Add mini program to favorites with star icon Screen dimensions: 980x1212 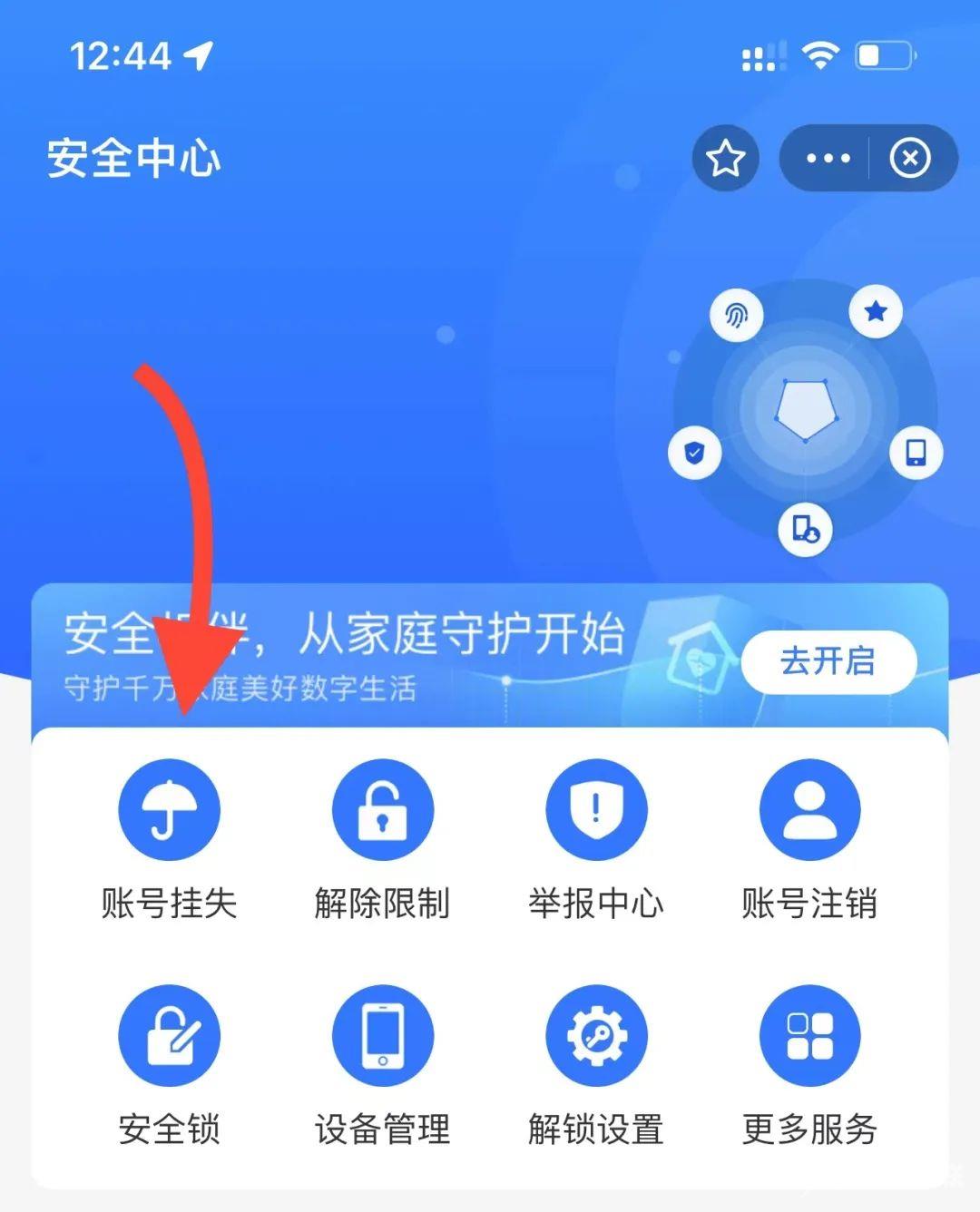click(x=725, y=159)
